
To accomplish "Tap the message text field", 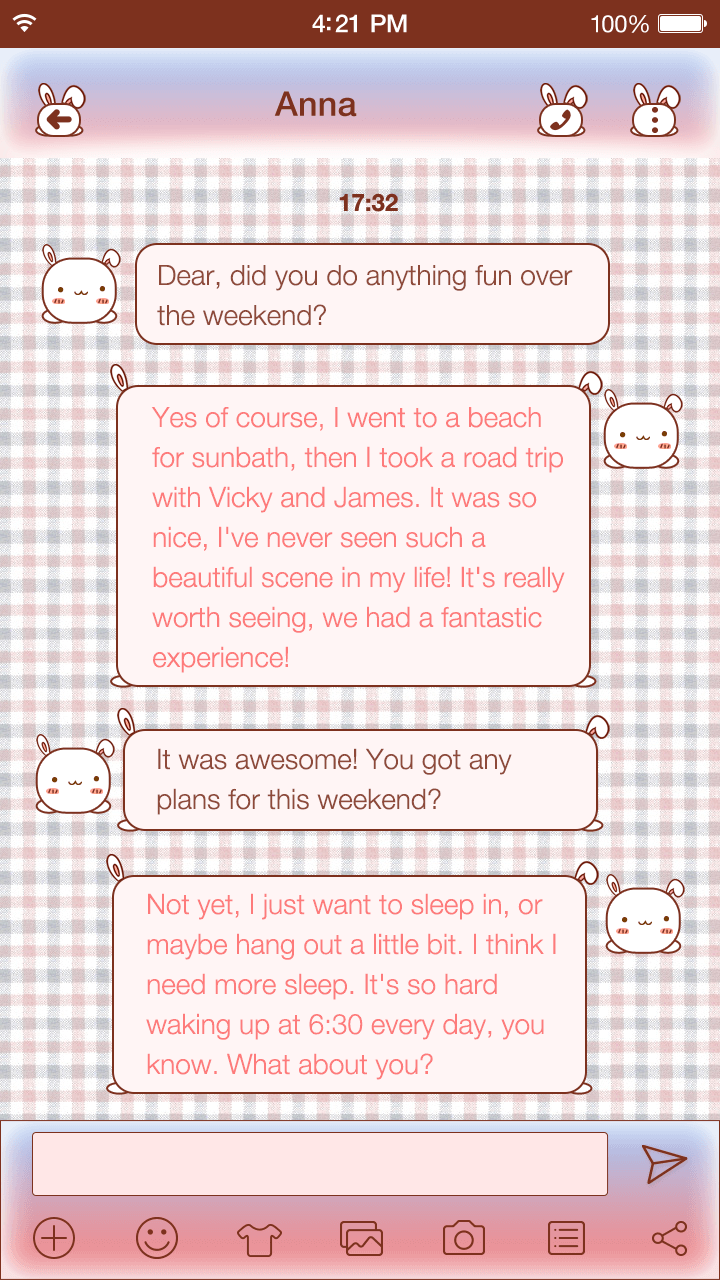I will tap(320, 1163).
